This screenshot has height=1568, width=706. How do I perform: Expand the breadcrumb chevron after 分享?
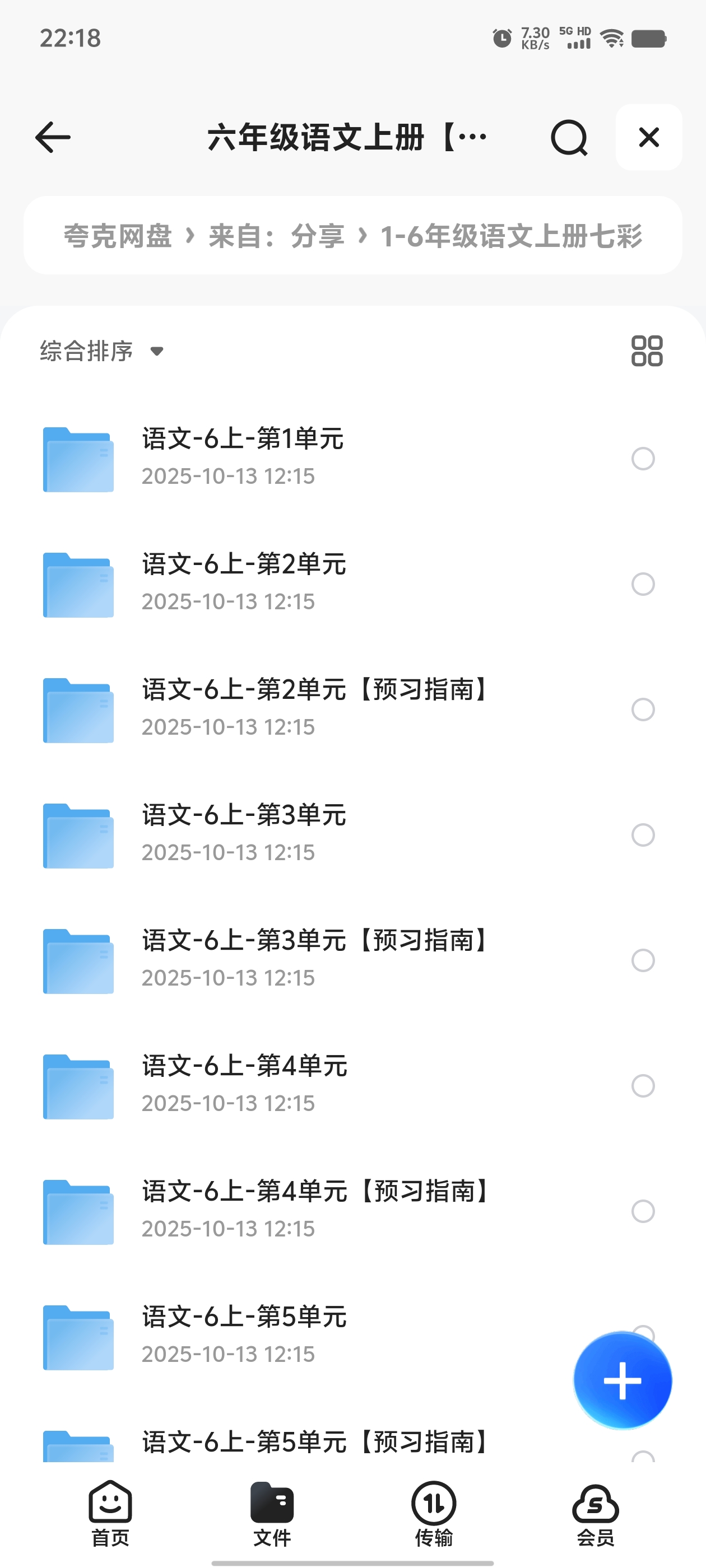point(364,236)
